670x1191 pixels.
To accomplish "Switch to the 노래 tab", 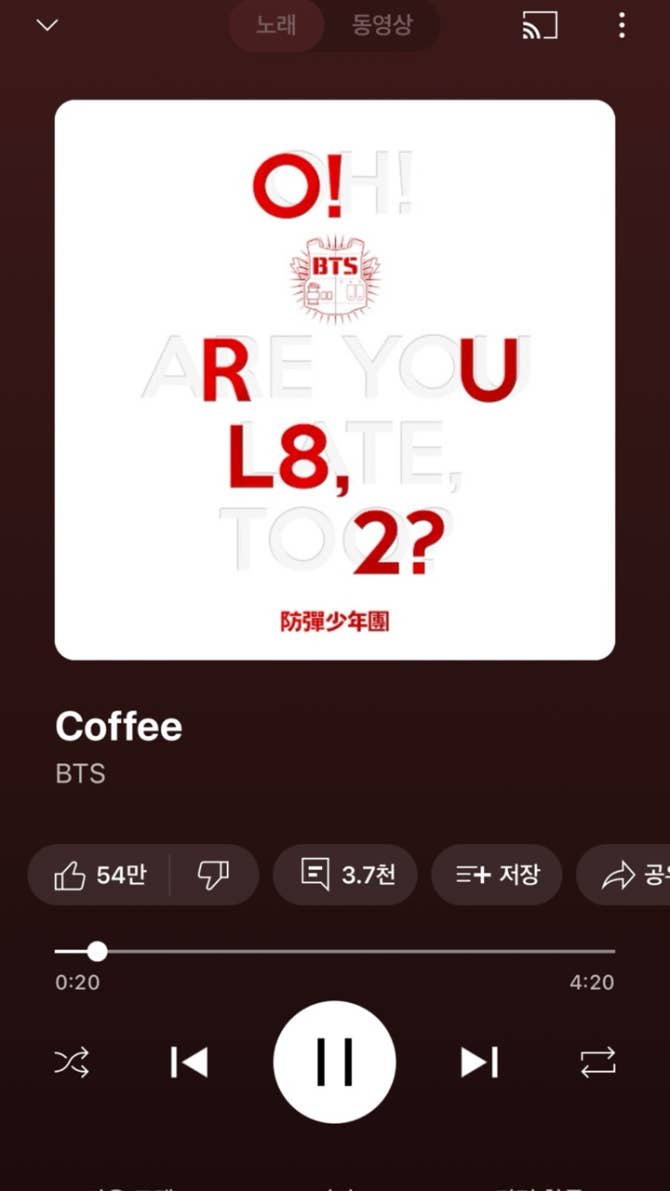I will (x=276, y=25).
